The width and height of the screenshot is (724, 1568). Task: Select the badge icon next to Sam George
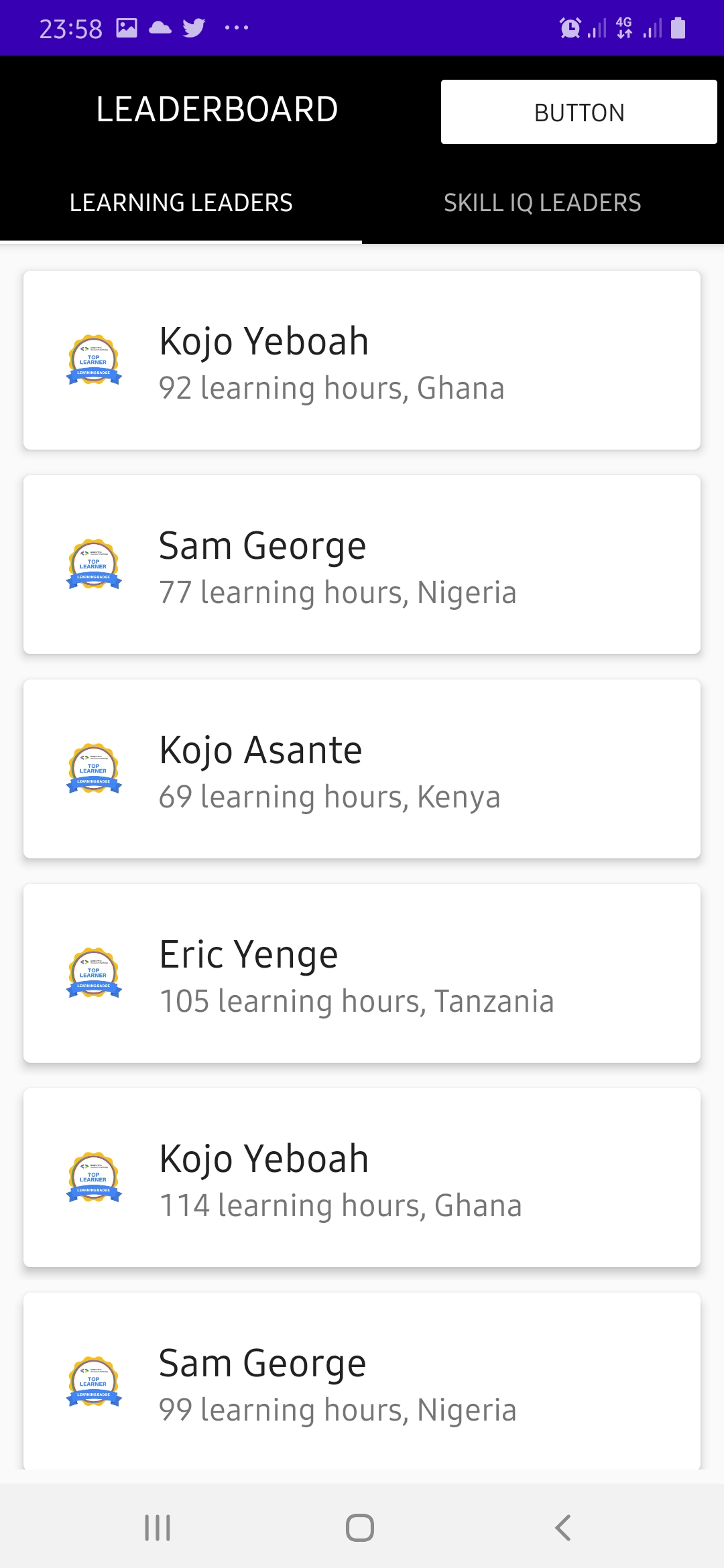94,565
